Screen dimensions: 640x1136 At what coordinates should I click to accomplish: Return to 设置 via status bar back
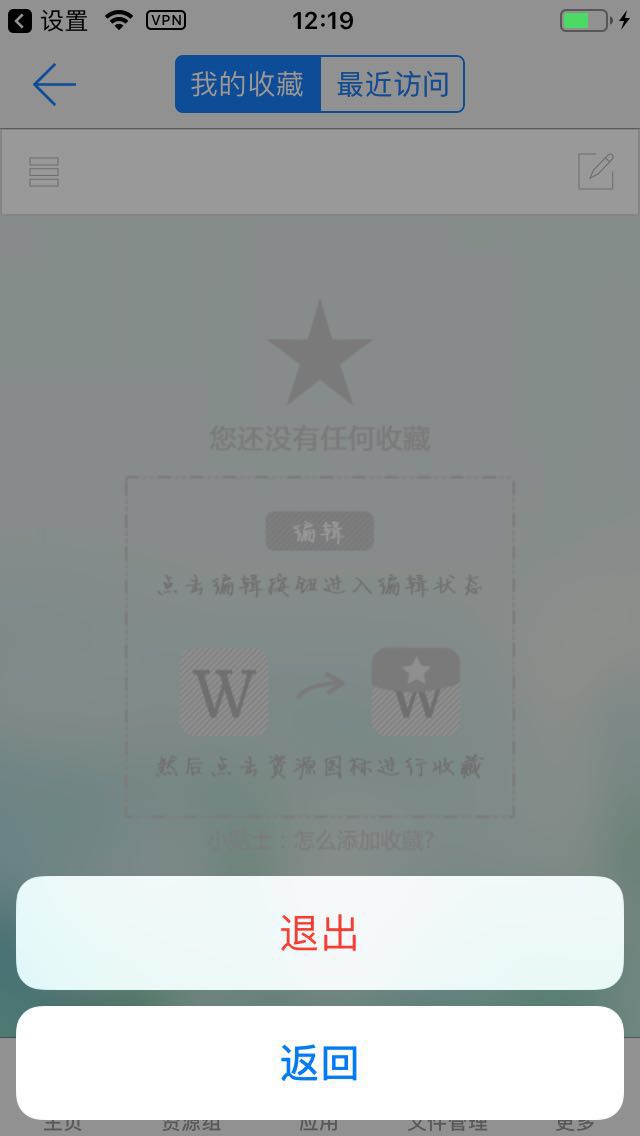(x=48, y=20)
